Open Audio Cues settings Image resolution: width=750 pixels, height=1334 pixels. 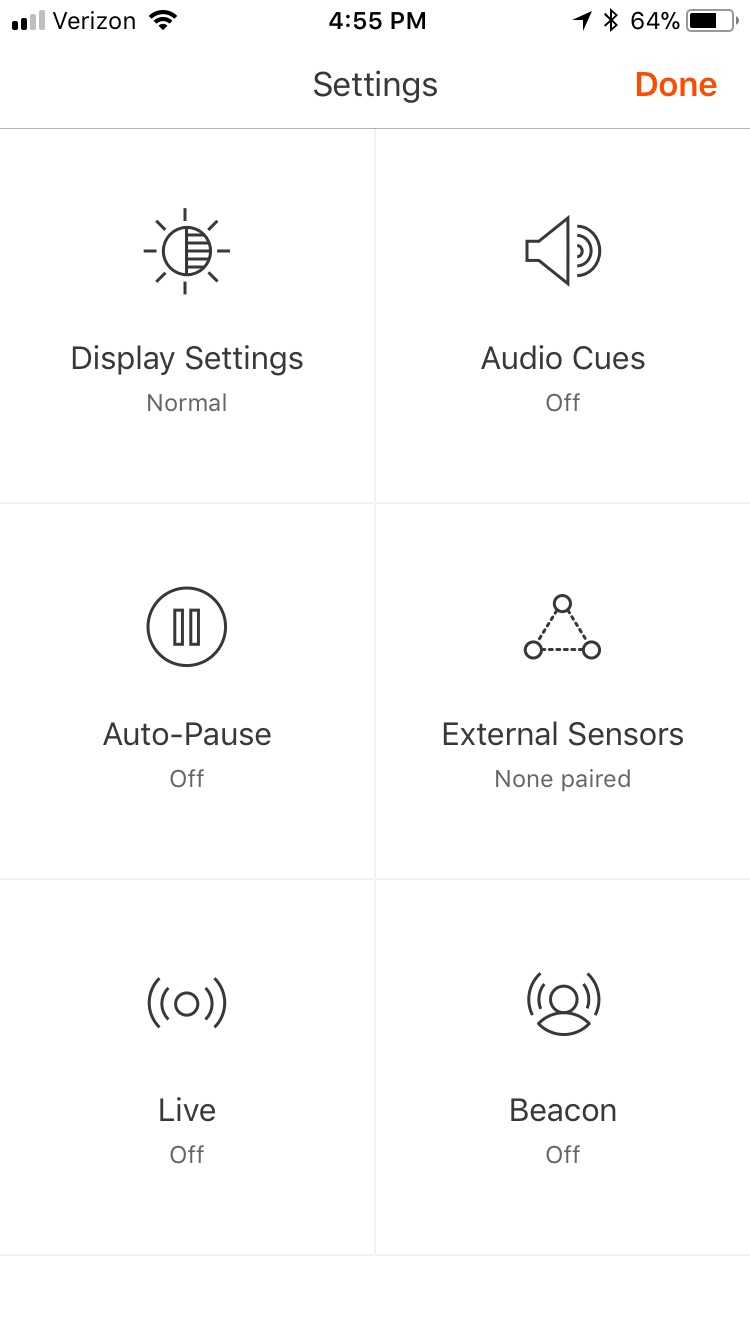click(x=563, y=316)
